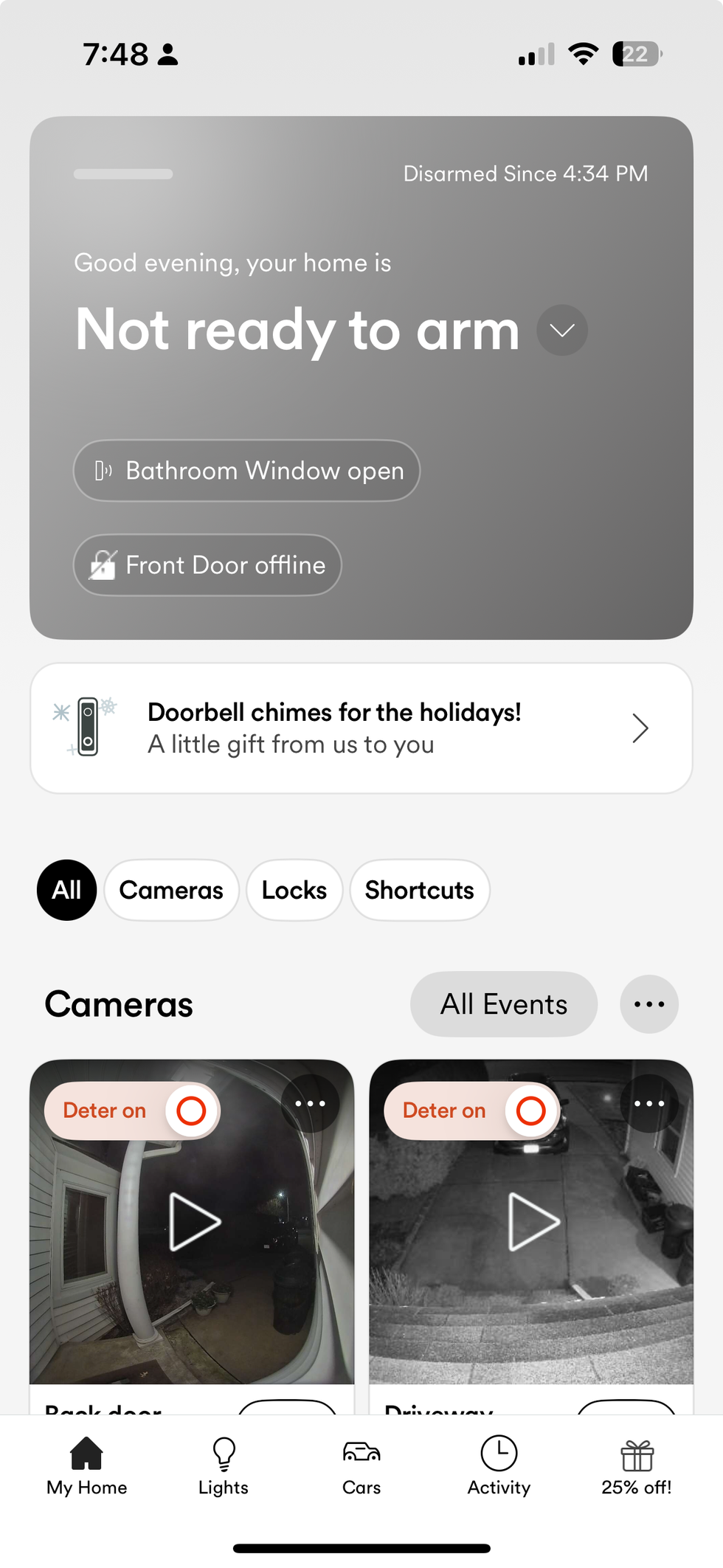Turn off Deter on the Driveway camera
723x1568 pixels.
pos(530,1110)
